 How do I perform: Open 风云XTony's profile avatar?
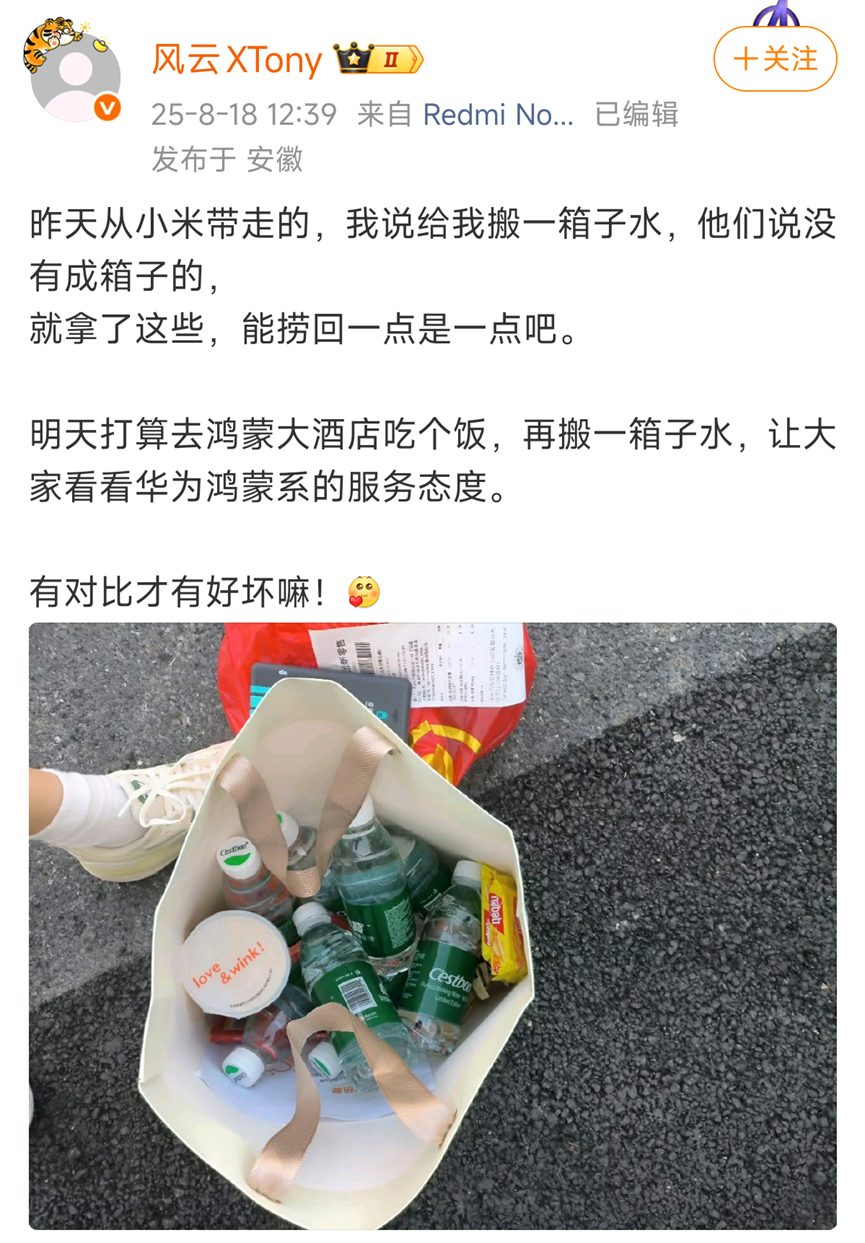[75, 77]
